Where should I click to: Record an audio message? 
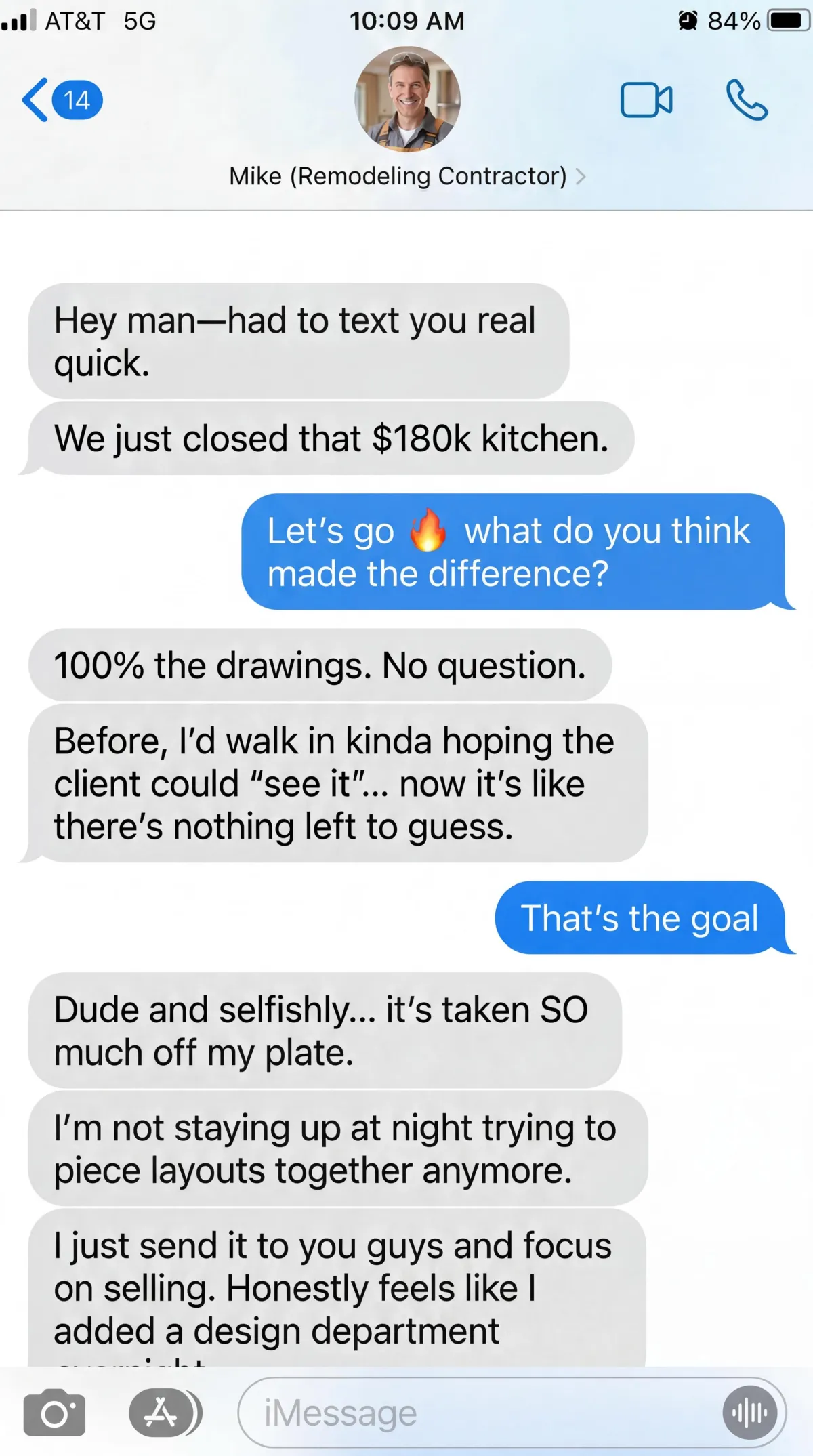749,1413
